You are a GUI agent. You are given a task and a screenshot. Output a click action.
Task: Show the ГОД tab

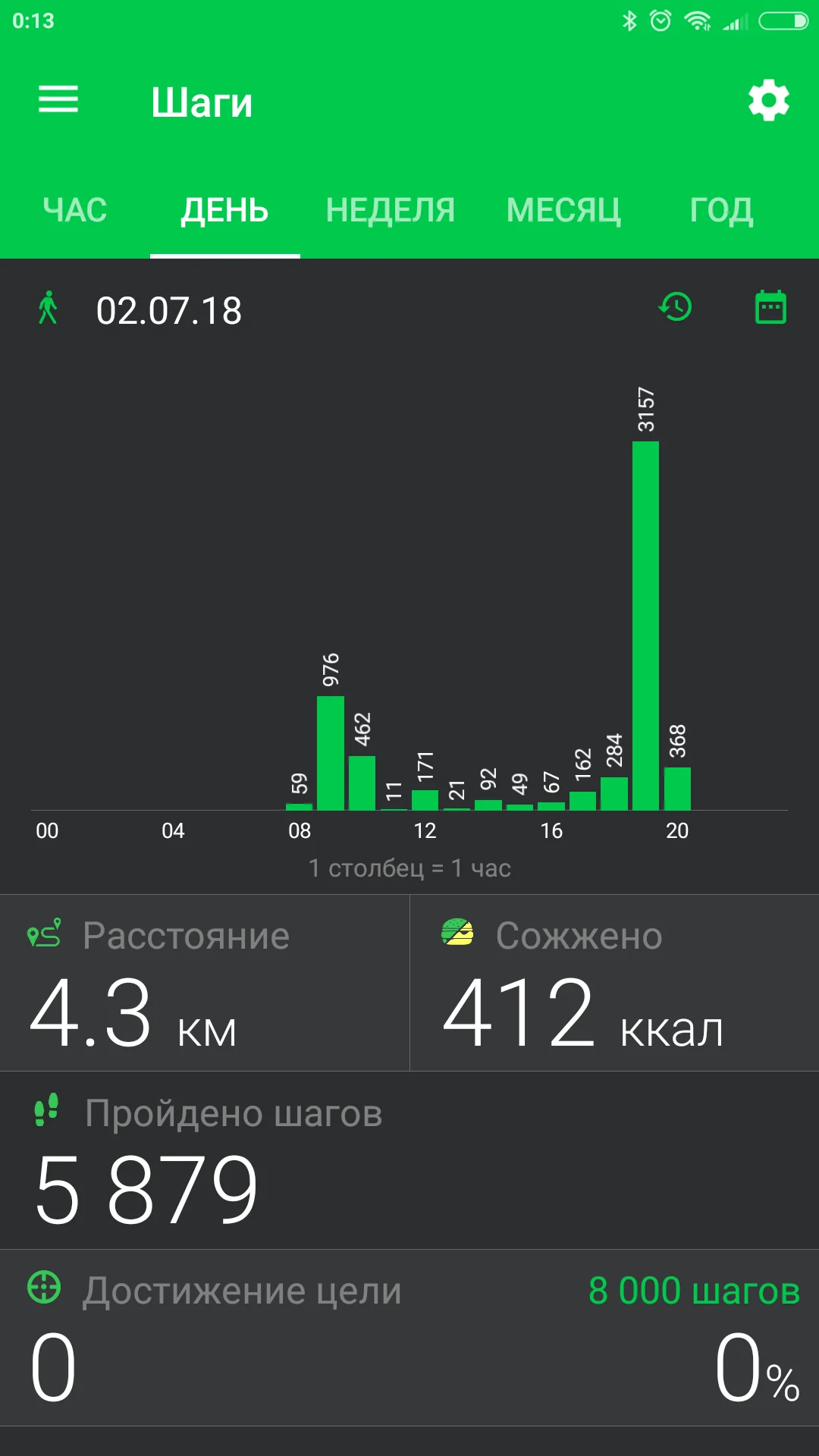(x=721, y=210)
